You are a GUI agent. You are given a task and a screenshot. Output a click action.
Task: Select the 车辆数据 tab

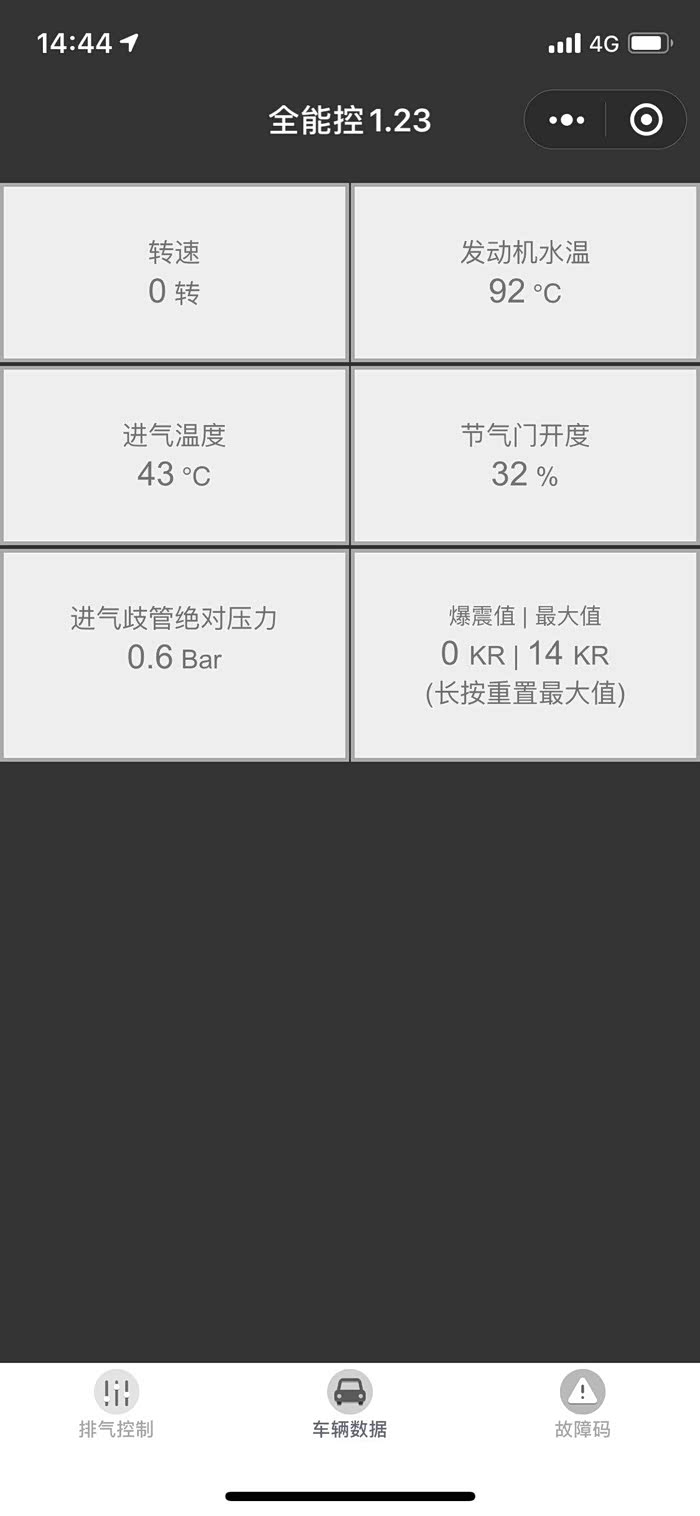pyautogui.click(x=349, y=1405)
